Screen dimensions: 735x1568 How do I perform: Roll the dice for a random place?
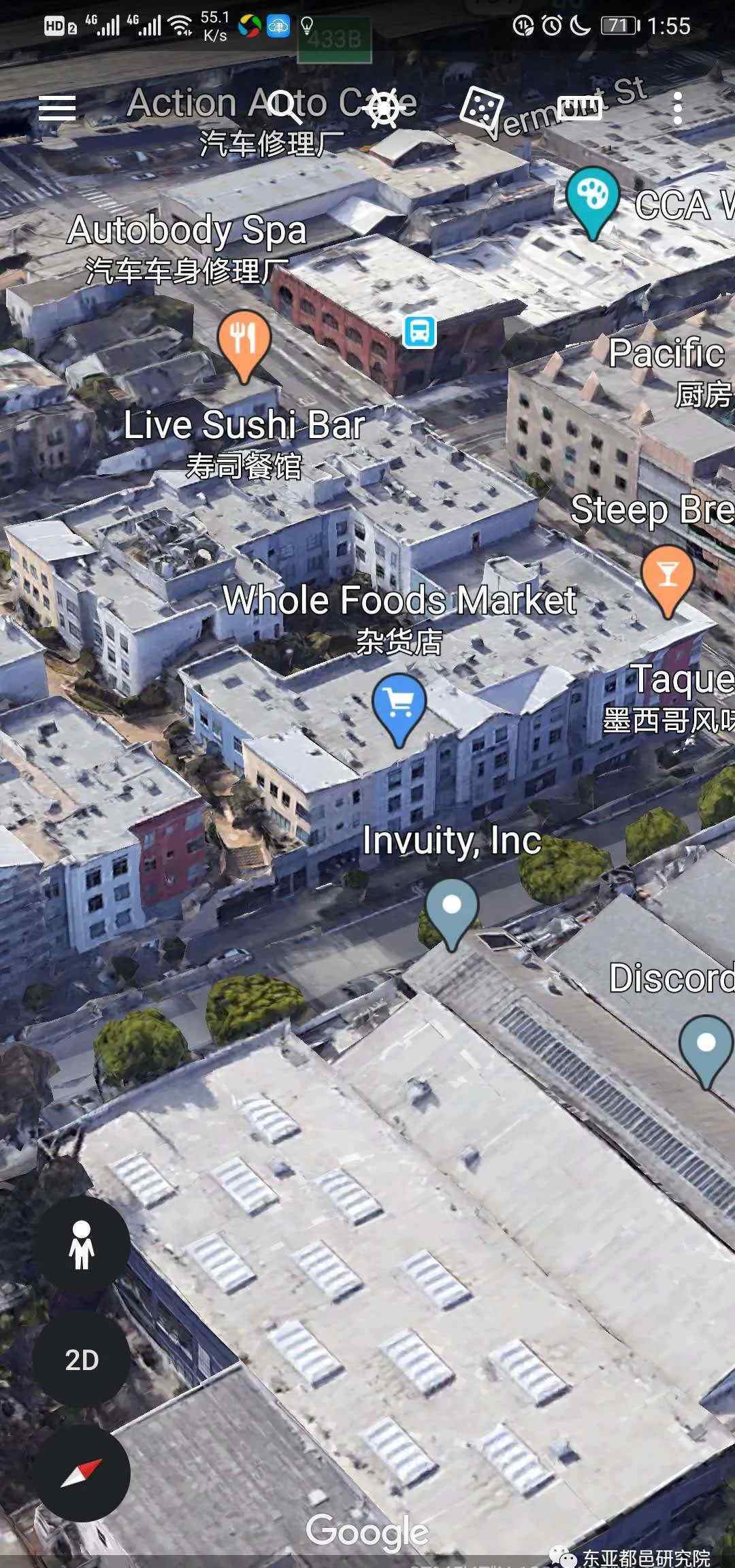coord(481,107)
